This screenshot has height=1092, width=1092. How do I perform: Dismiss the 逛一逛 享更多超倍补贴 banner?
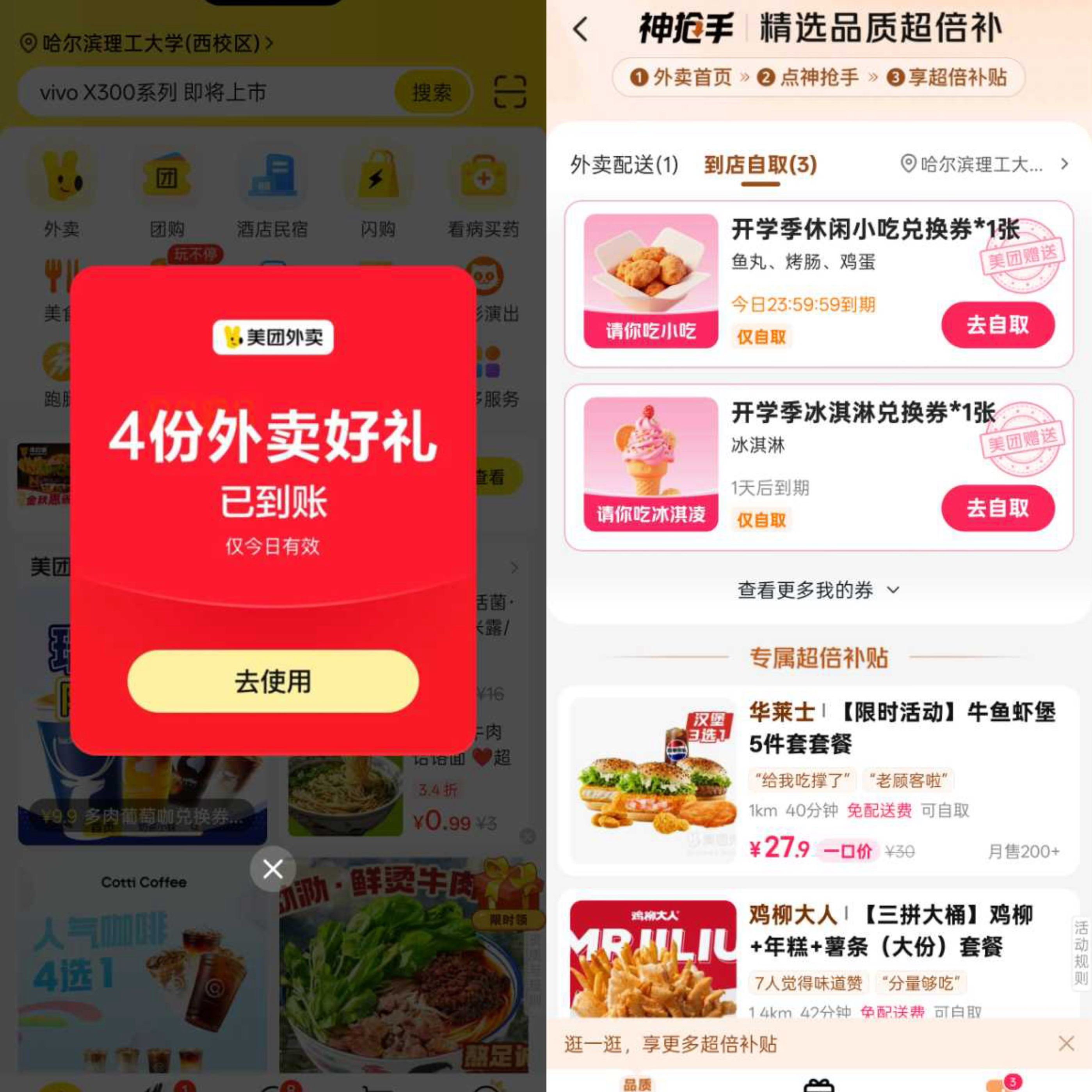point(1066,1043)
